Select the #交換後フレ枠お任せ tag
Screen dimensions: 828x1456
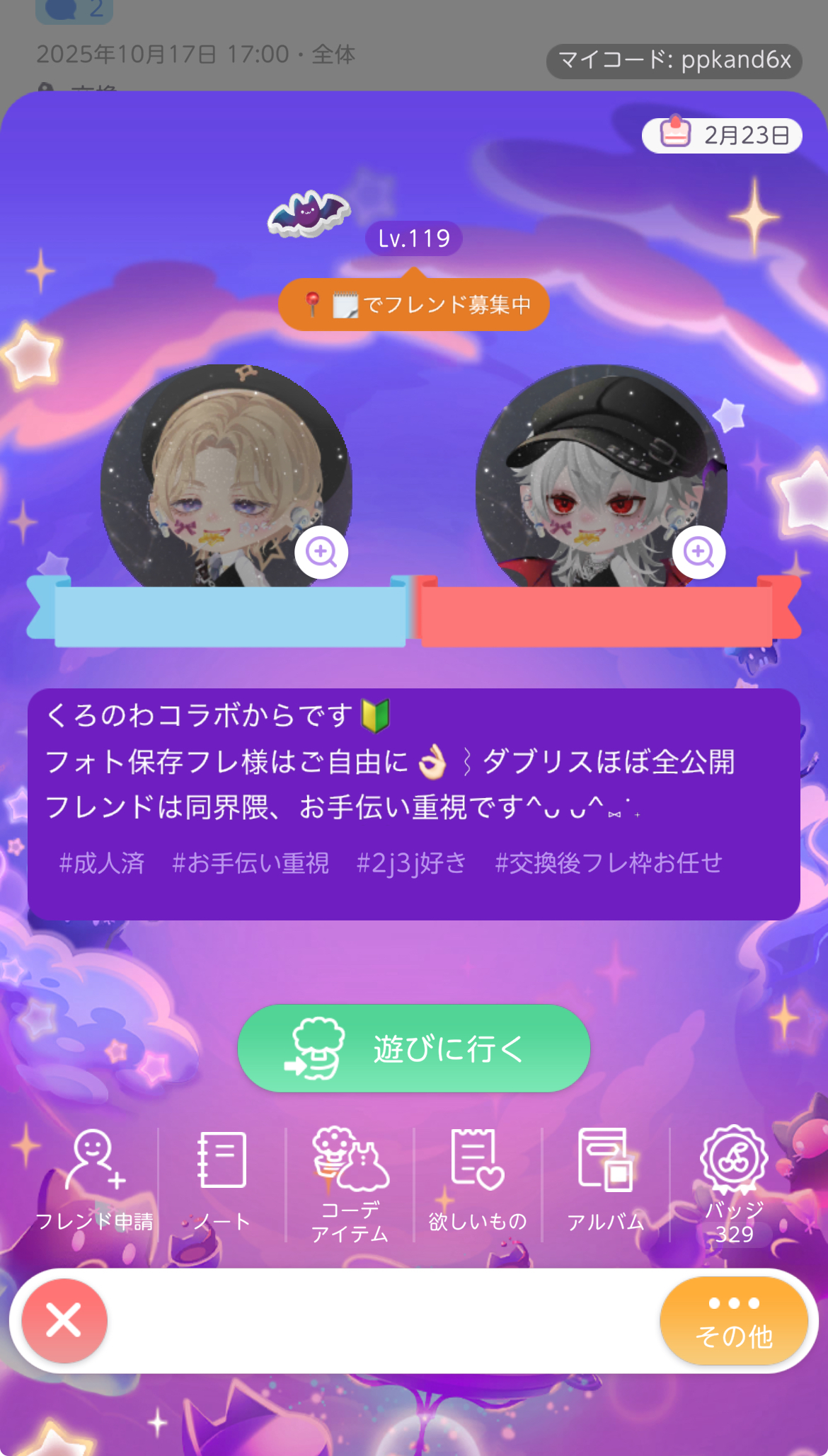(609, 863)
